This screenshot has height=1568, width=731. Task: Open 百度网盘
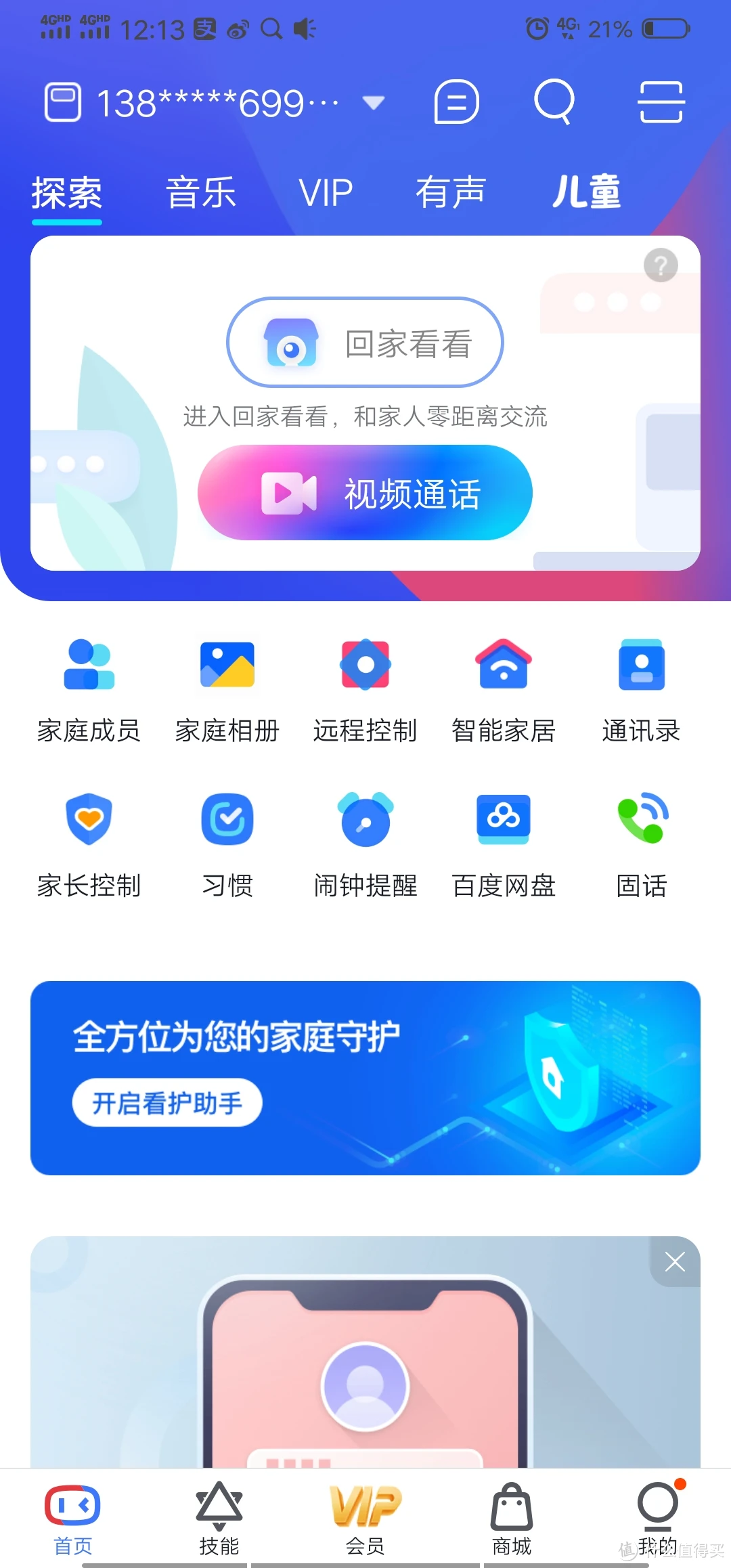(x=504, y=845)
